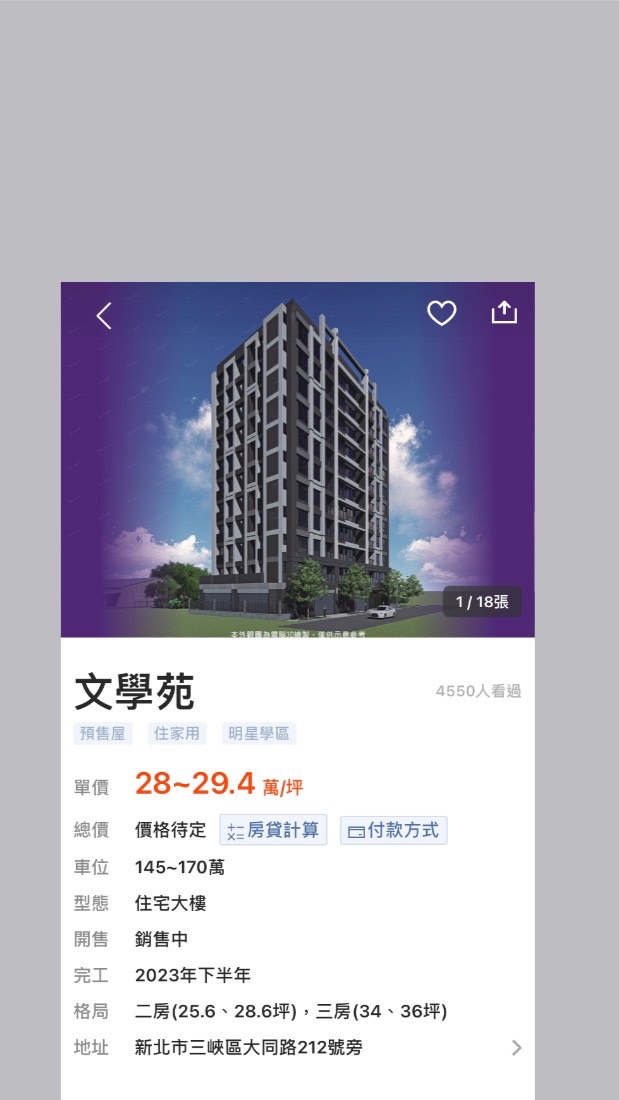619x1100 pixels.
Task: View 付款方式 payment options
Action: coord(393,830)
